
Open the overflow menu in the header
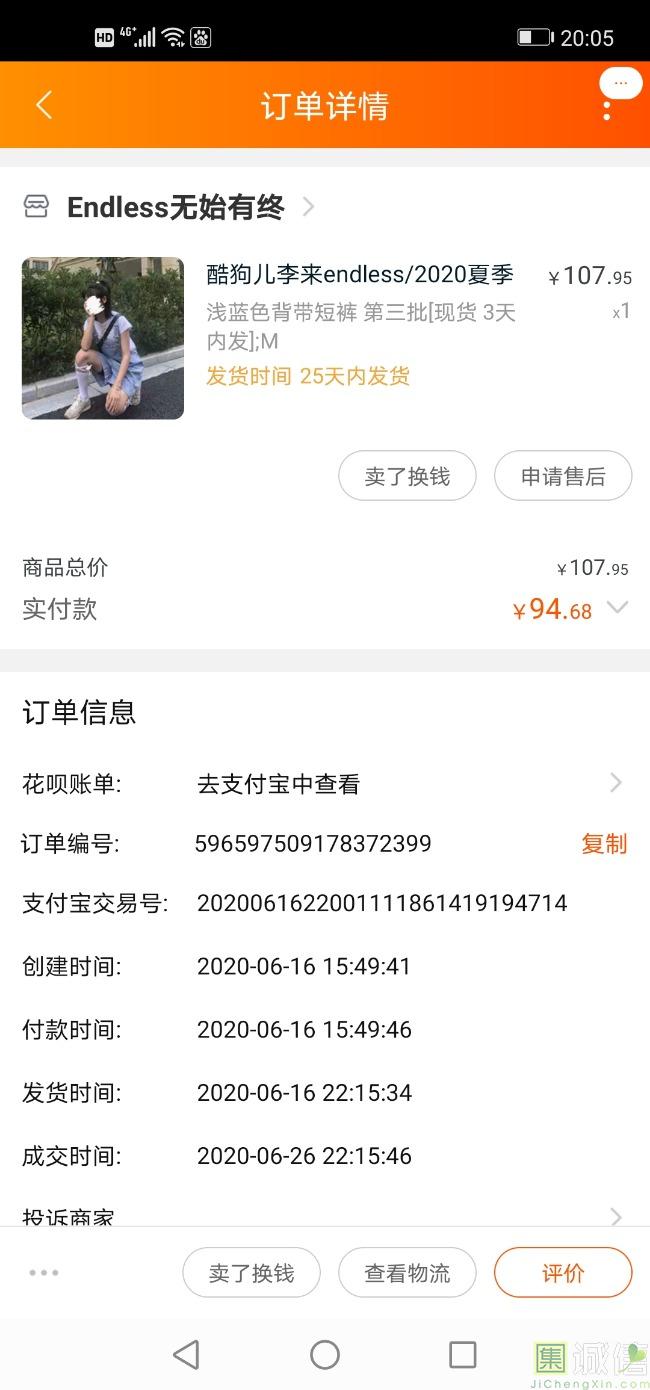pos(607,106)
